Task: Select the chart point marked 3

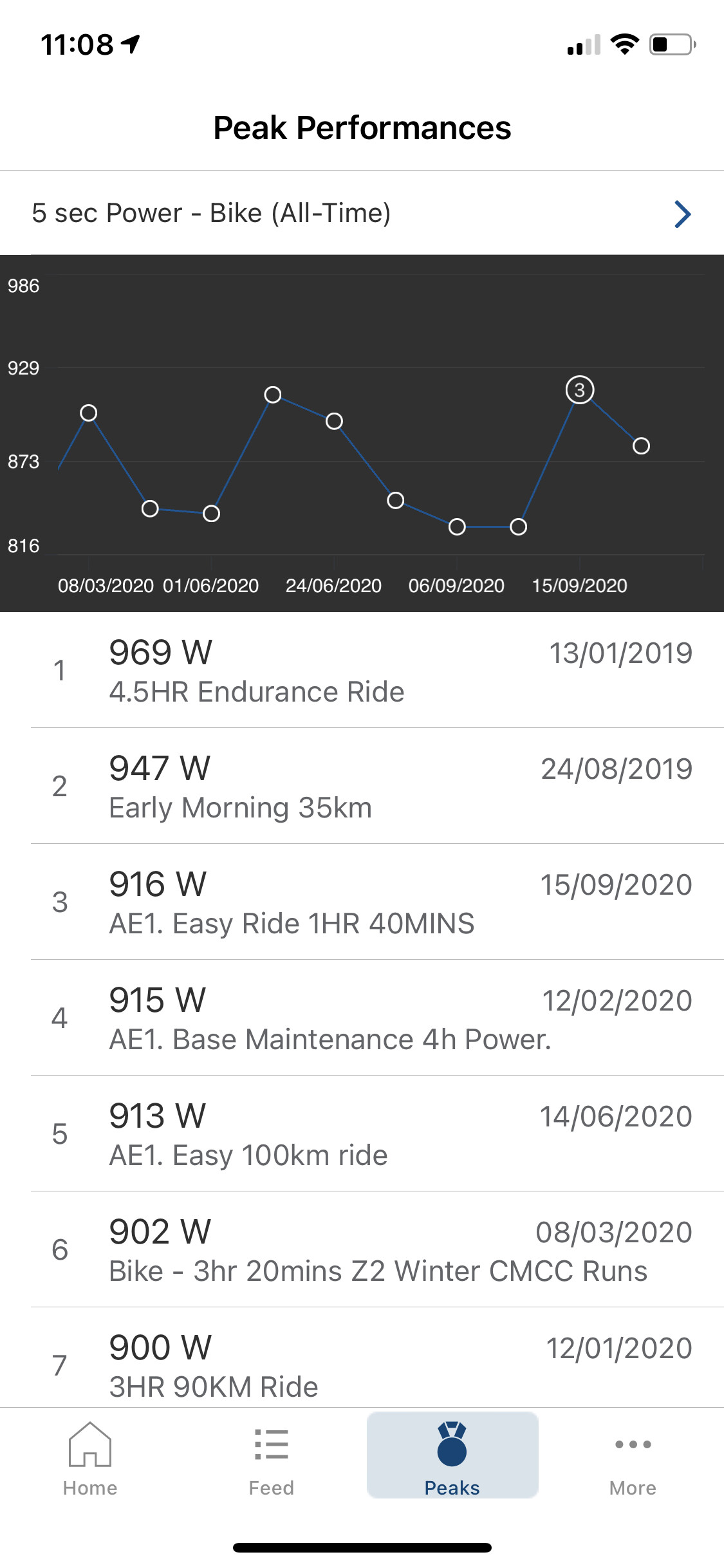Action: coord(580,390)
